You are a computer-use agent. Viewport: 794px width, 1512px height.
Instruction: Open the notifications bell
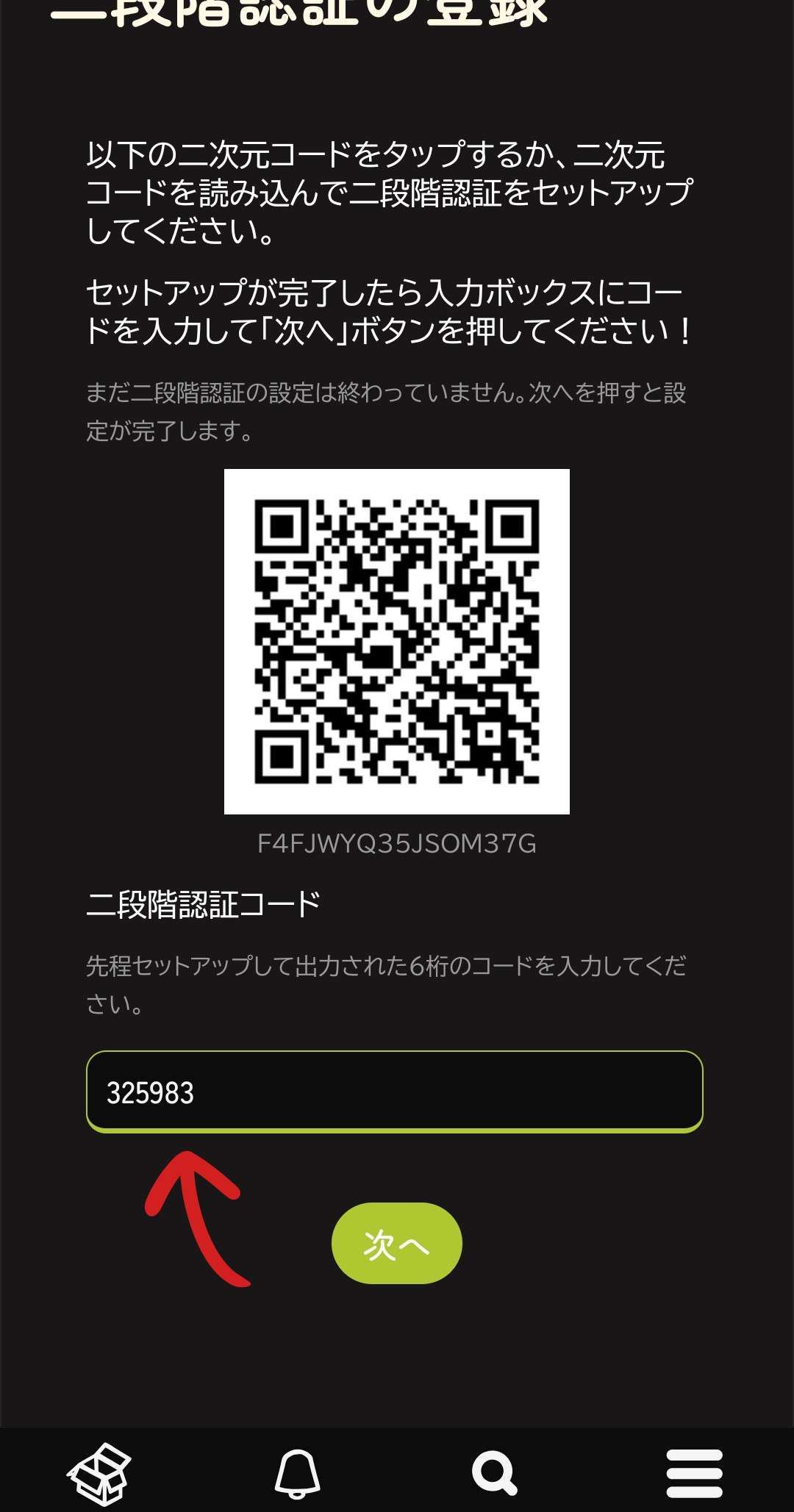(x=298, y=1474)
